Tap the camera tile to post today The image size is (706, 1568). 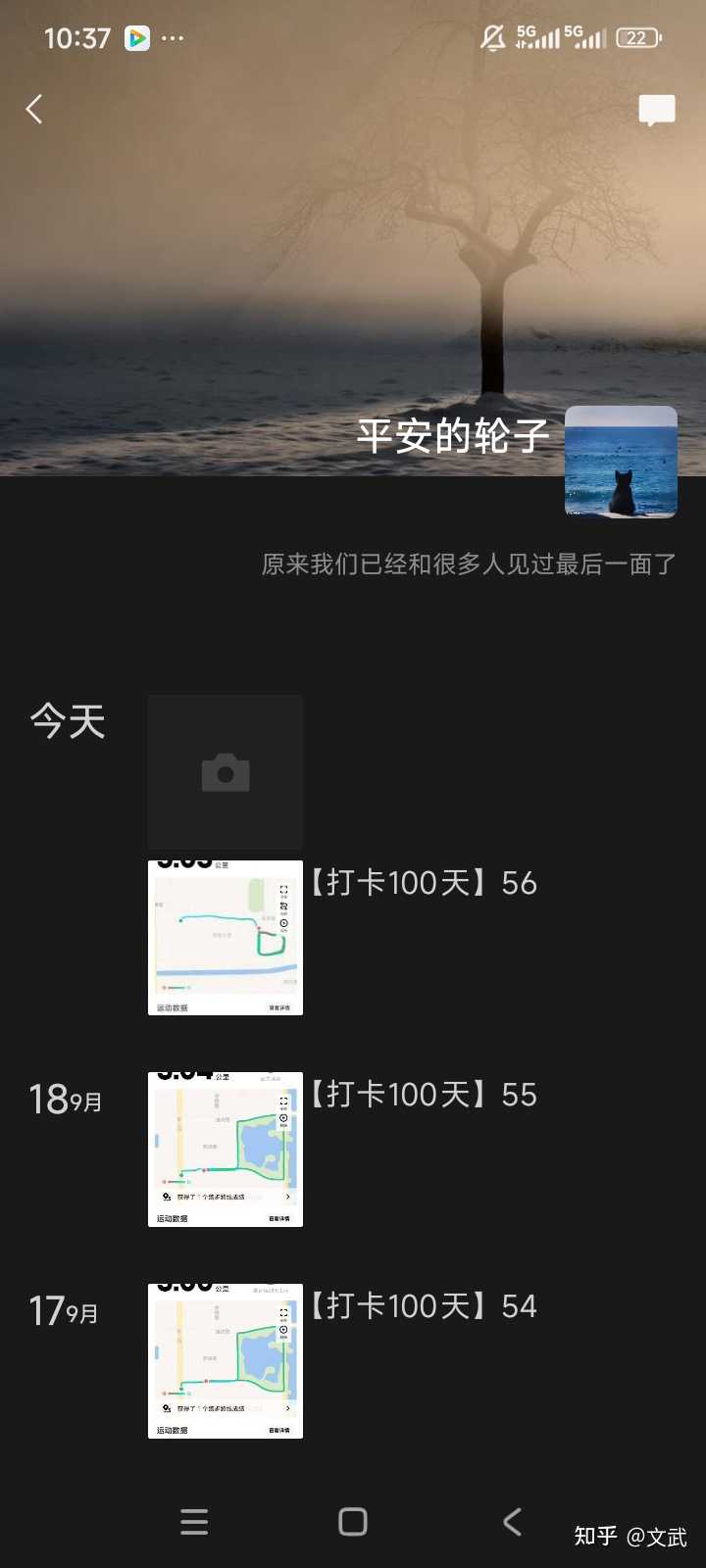(x=226, y=772)
